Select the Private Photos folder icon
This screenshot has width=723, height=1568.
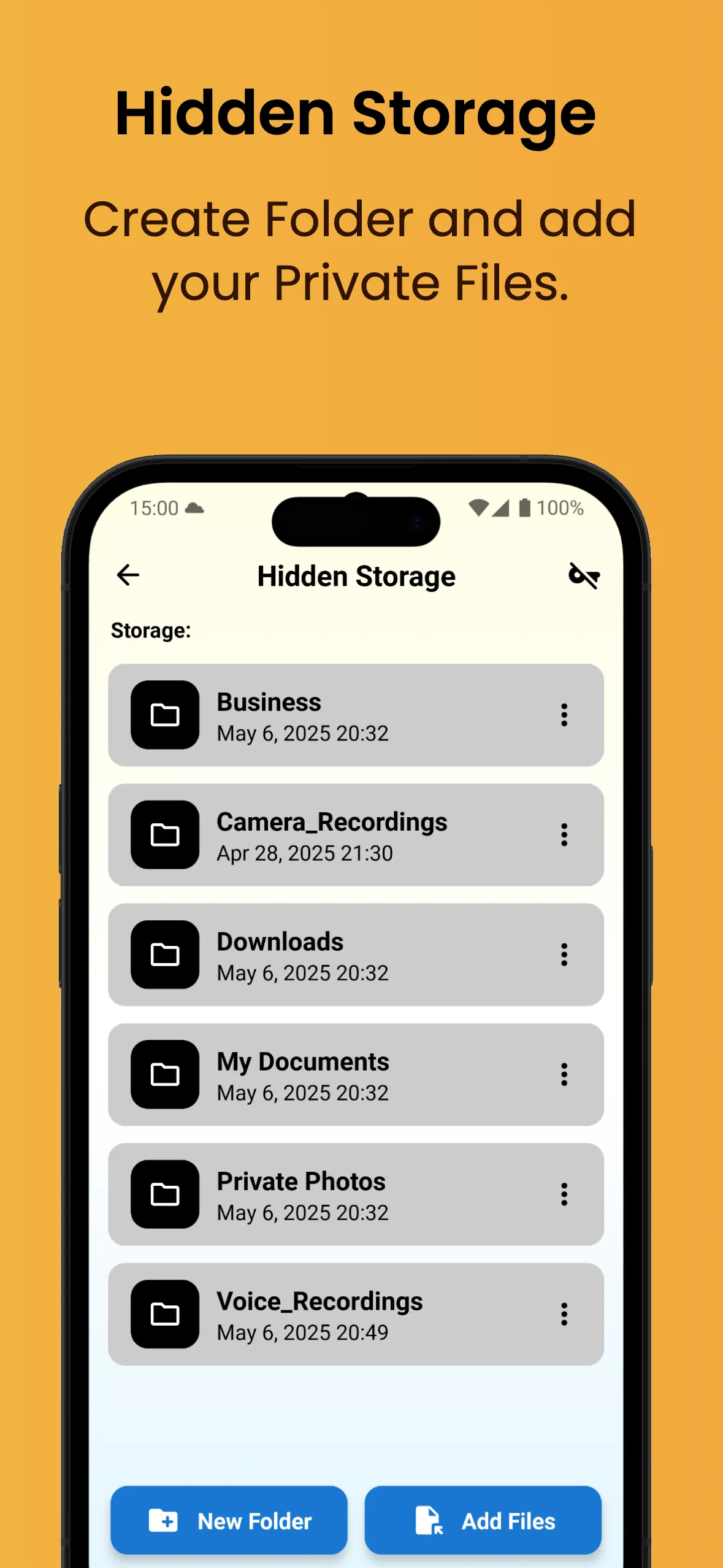[164, 1194]
